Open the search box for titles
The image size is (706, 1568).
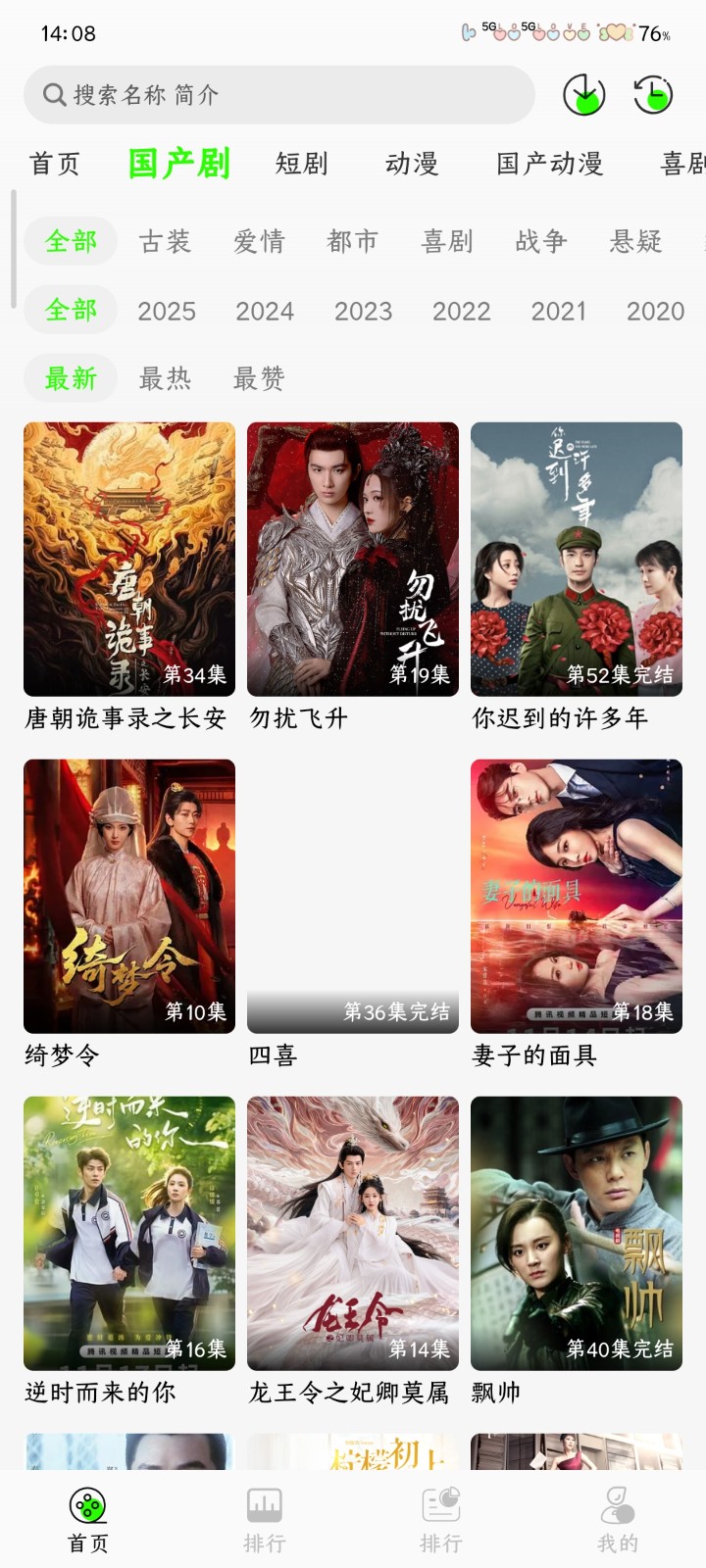click(279, 95)
